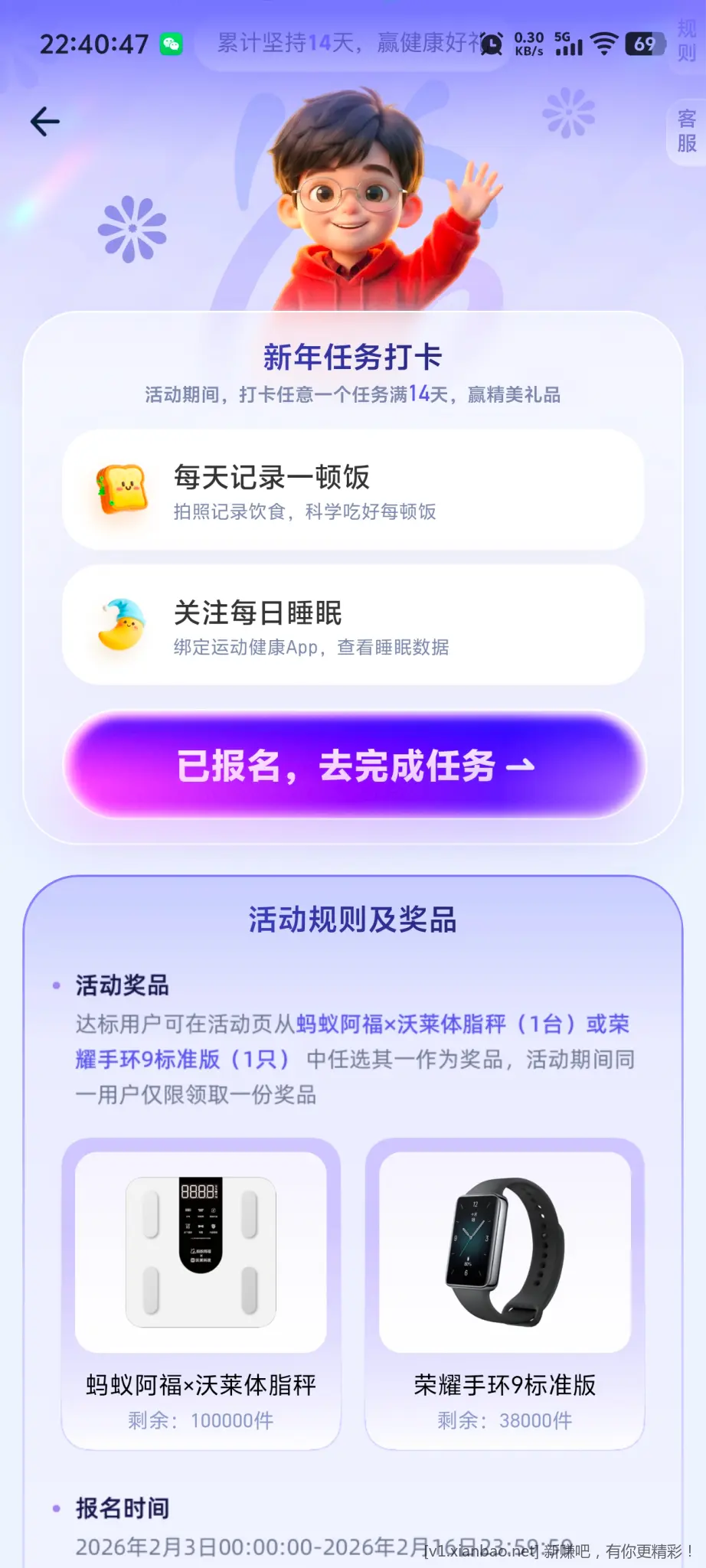
Task: Select the 关注每日睡眠 task card
Action: click(353, 626)
